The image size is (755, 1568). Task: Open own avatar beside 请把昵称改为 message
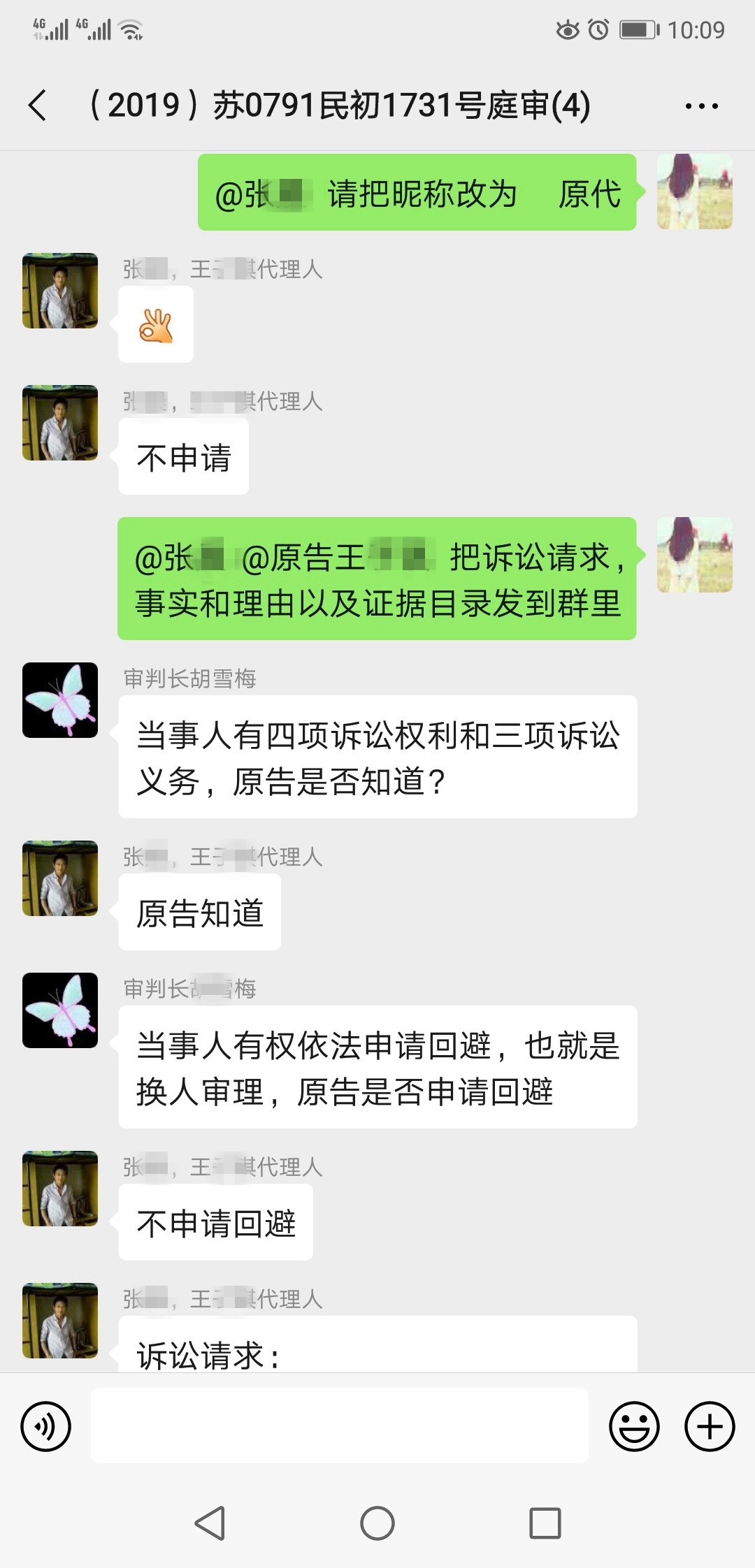point(695,191)
